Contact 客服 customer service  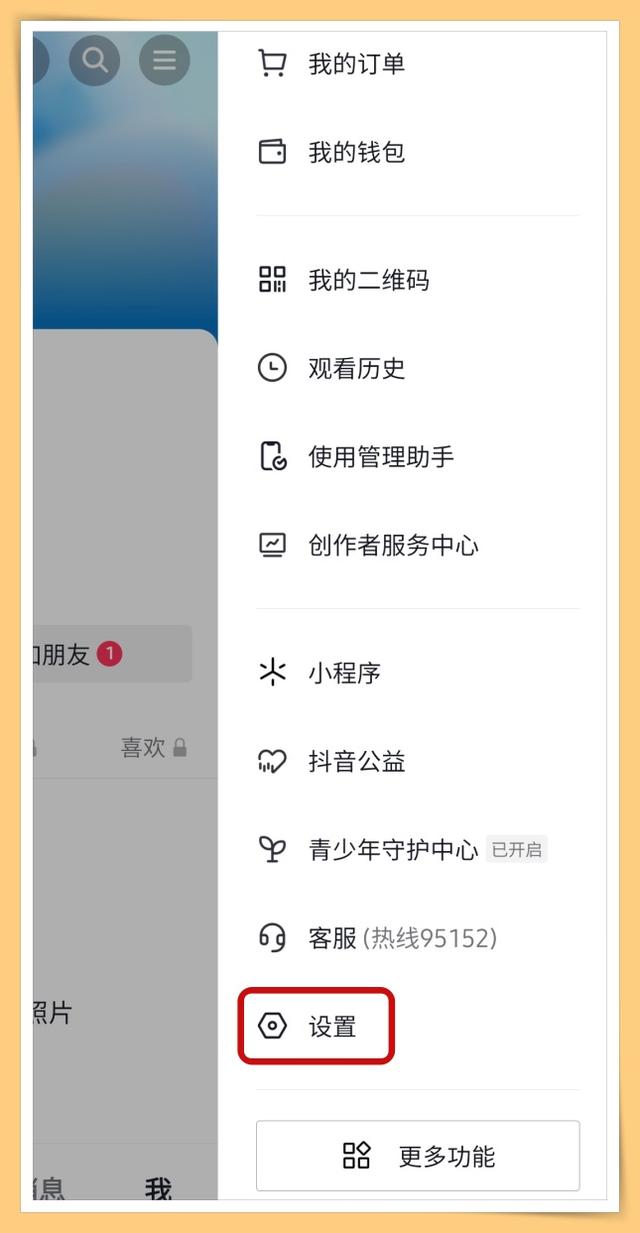[x=417, y=938]
